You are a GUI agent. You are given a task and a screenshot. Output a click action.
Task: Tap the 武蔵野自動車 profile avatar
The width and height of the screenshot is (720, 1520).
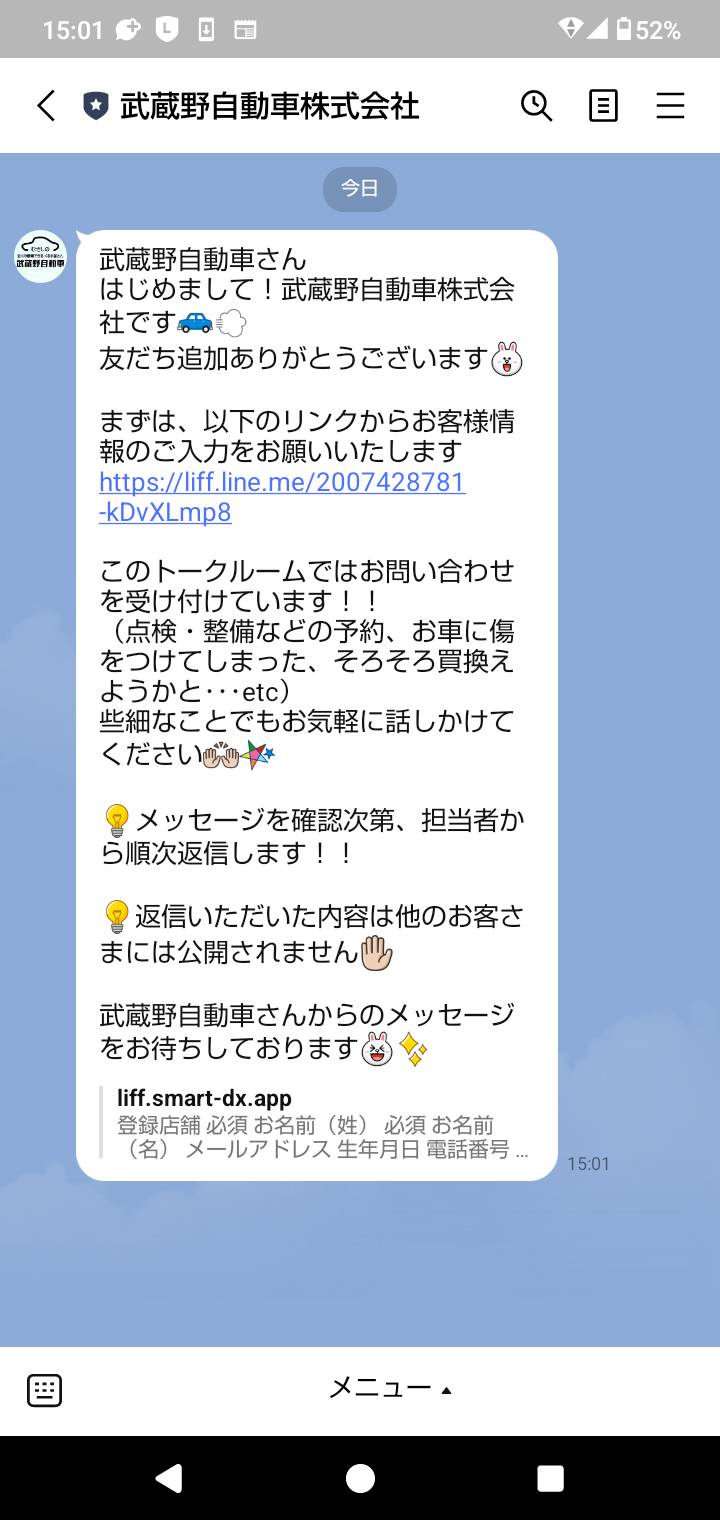point(40,257)
